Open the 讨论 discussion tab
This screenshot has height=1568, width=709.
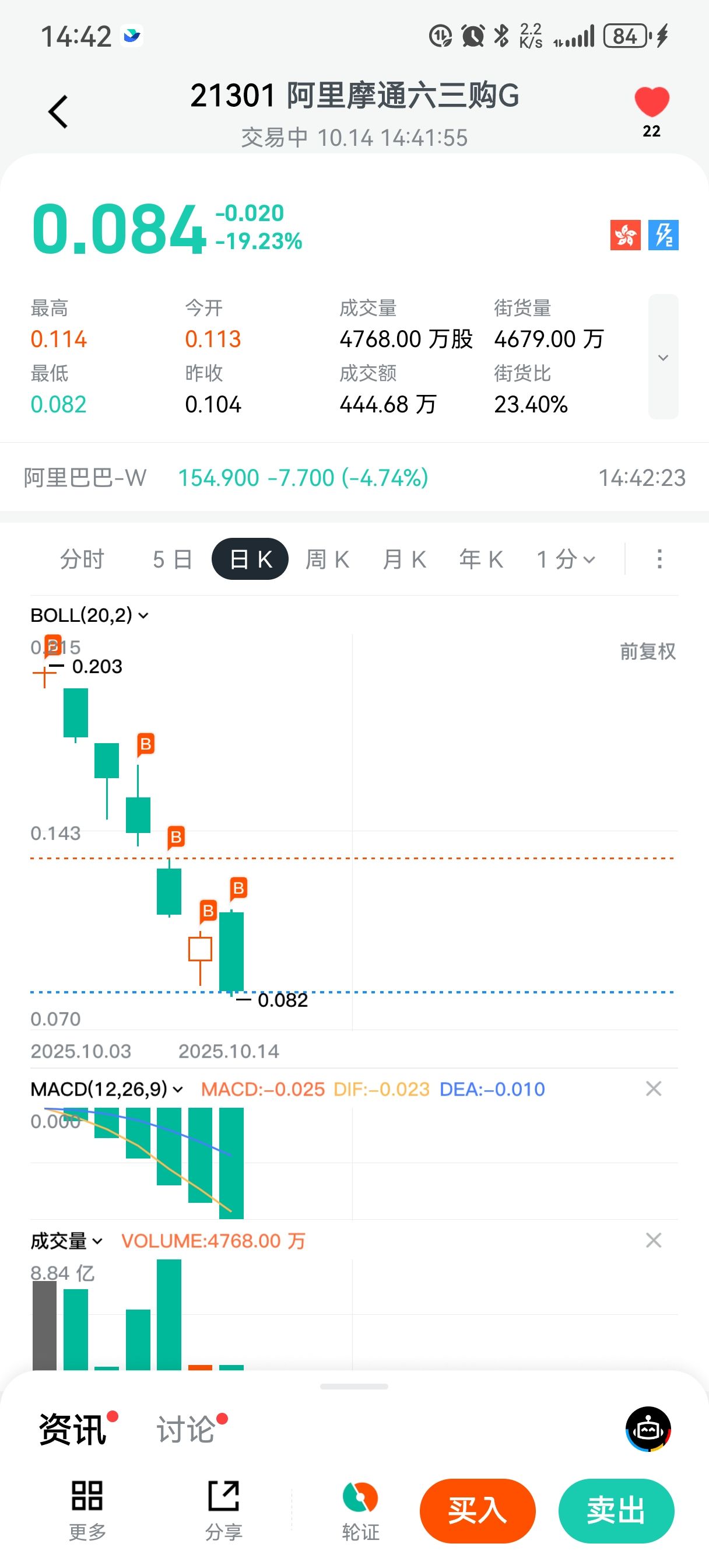[x=186, y=1429]
